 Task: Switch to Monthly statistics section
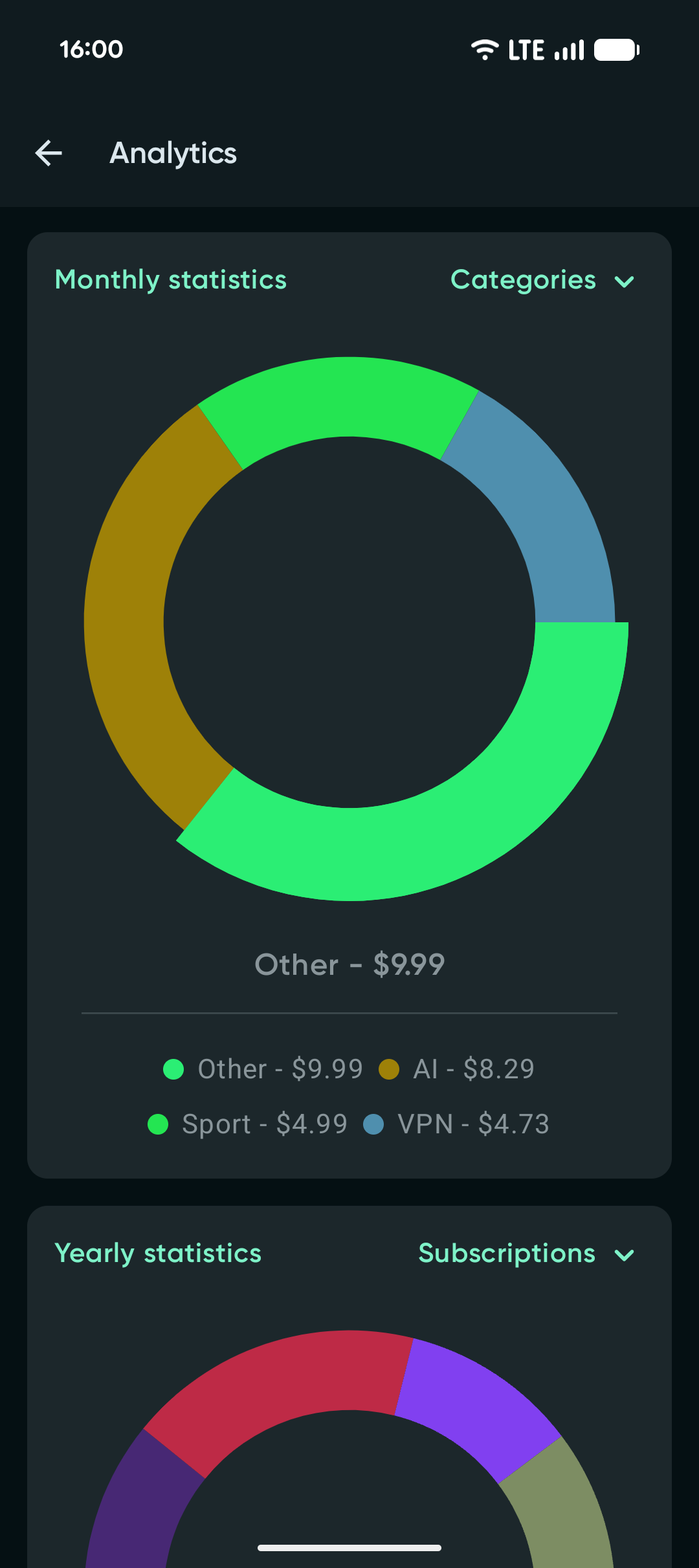click(171, 279)
